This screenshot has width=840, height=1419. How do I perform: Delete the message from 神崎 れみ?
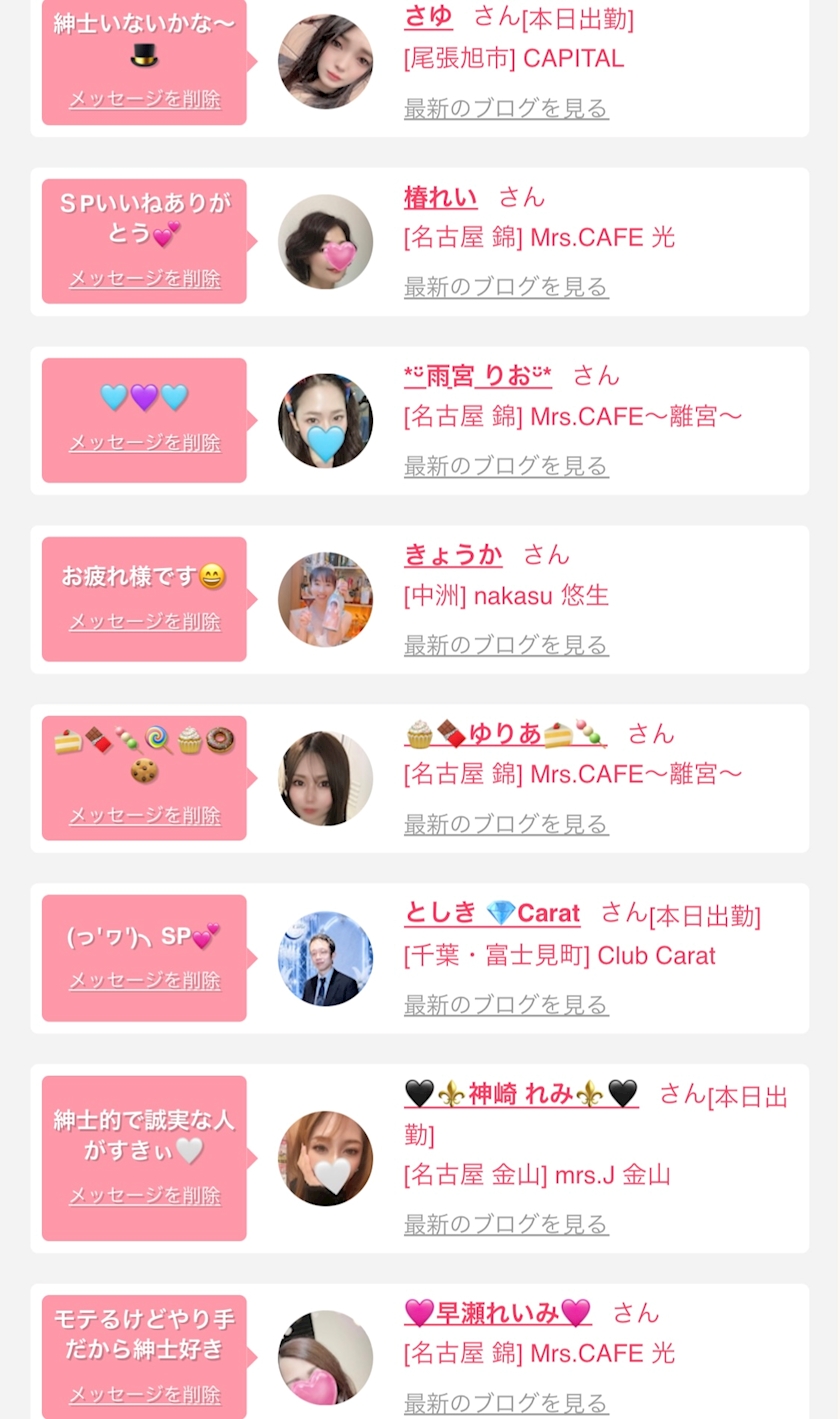pos(145,1195)
